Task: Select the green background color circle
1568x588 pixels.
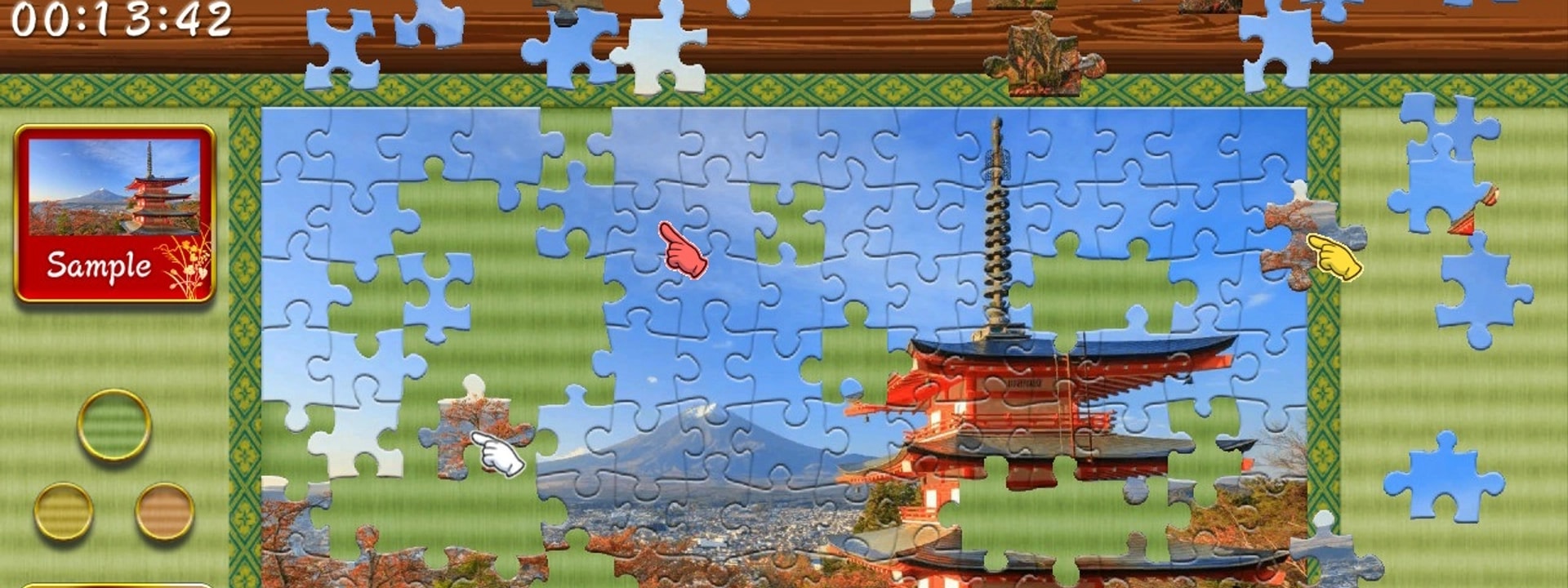Action: (x=114, y=425)
